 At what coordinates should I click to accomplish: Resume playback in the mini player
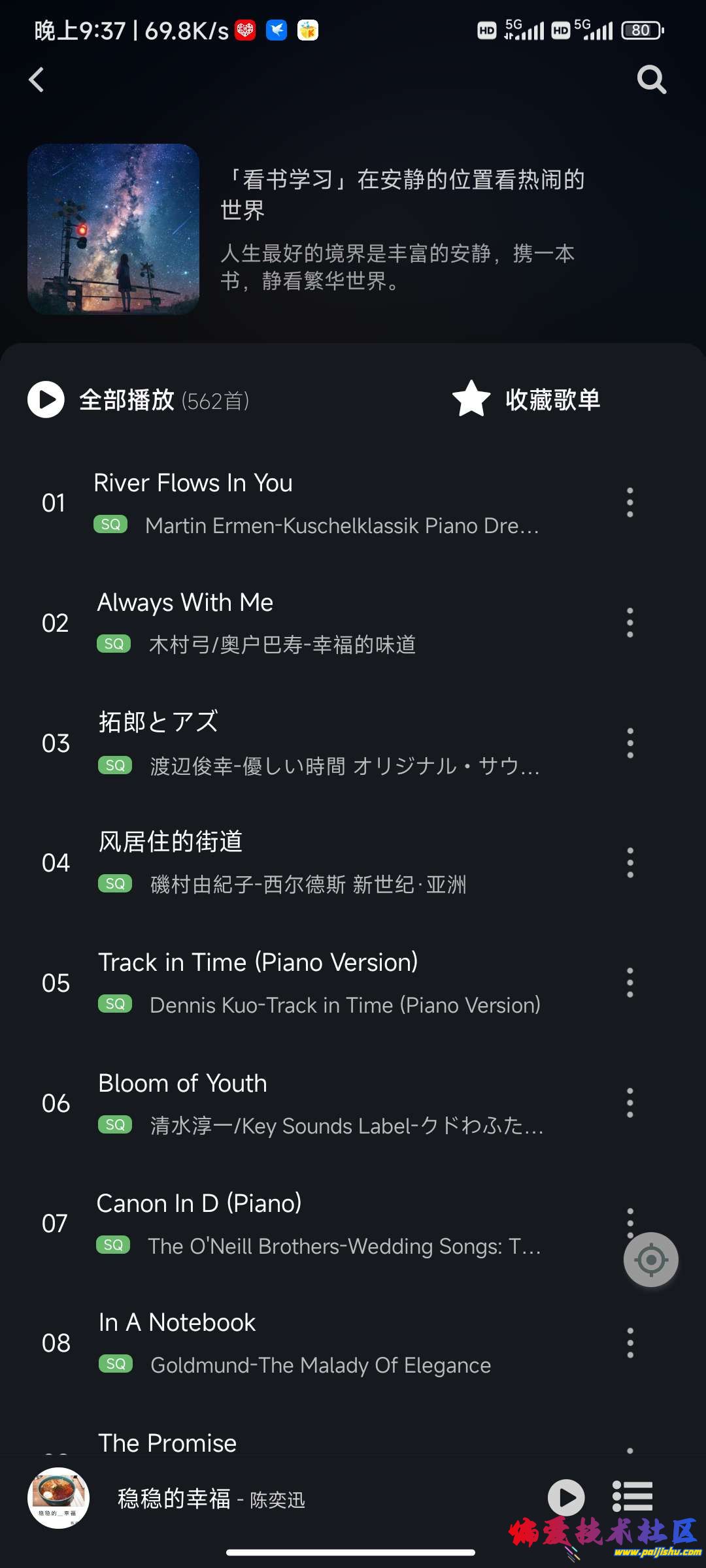point(565,1497)
